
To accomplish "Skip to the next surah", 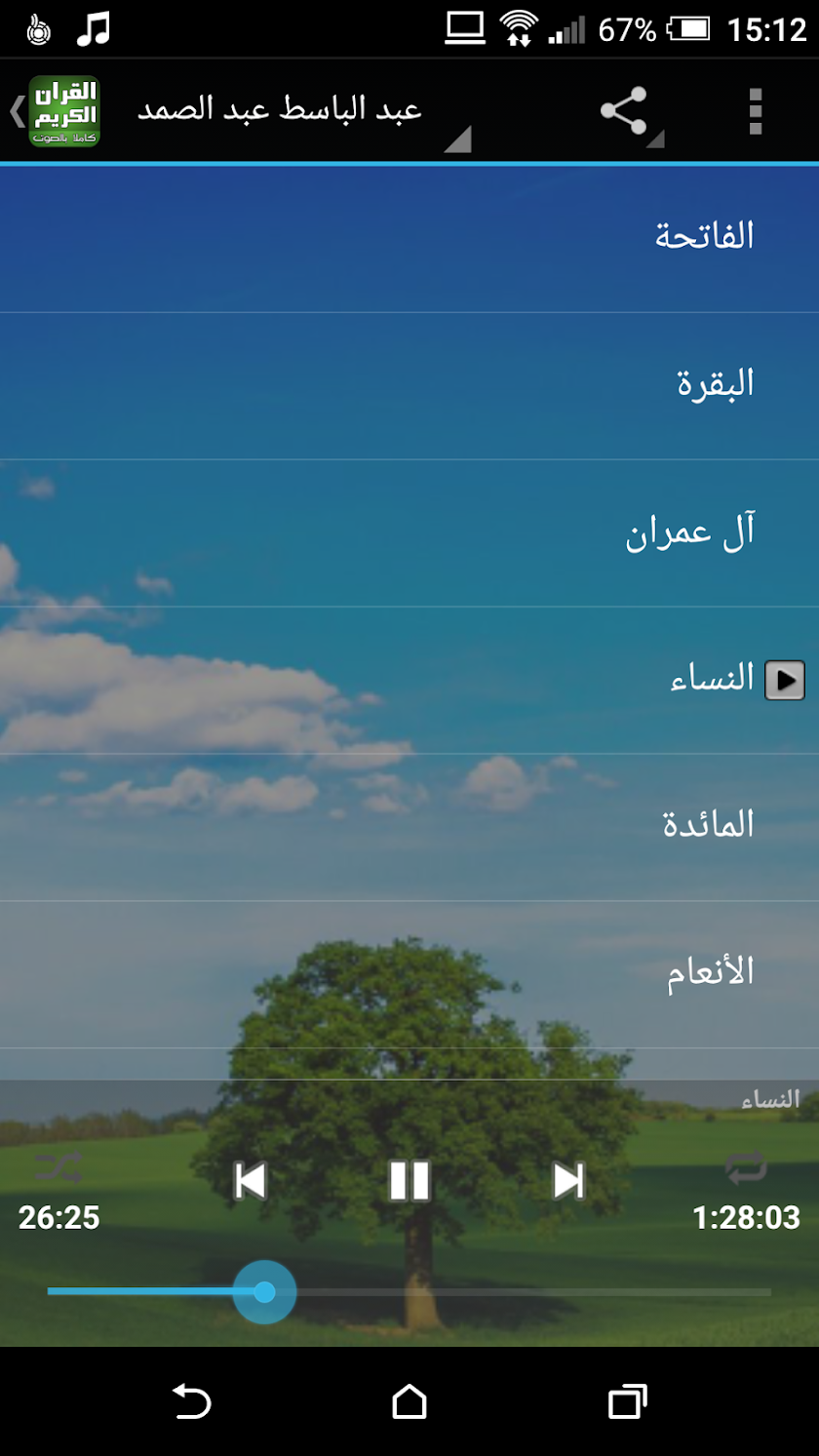I will tap(568, 1180).
